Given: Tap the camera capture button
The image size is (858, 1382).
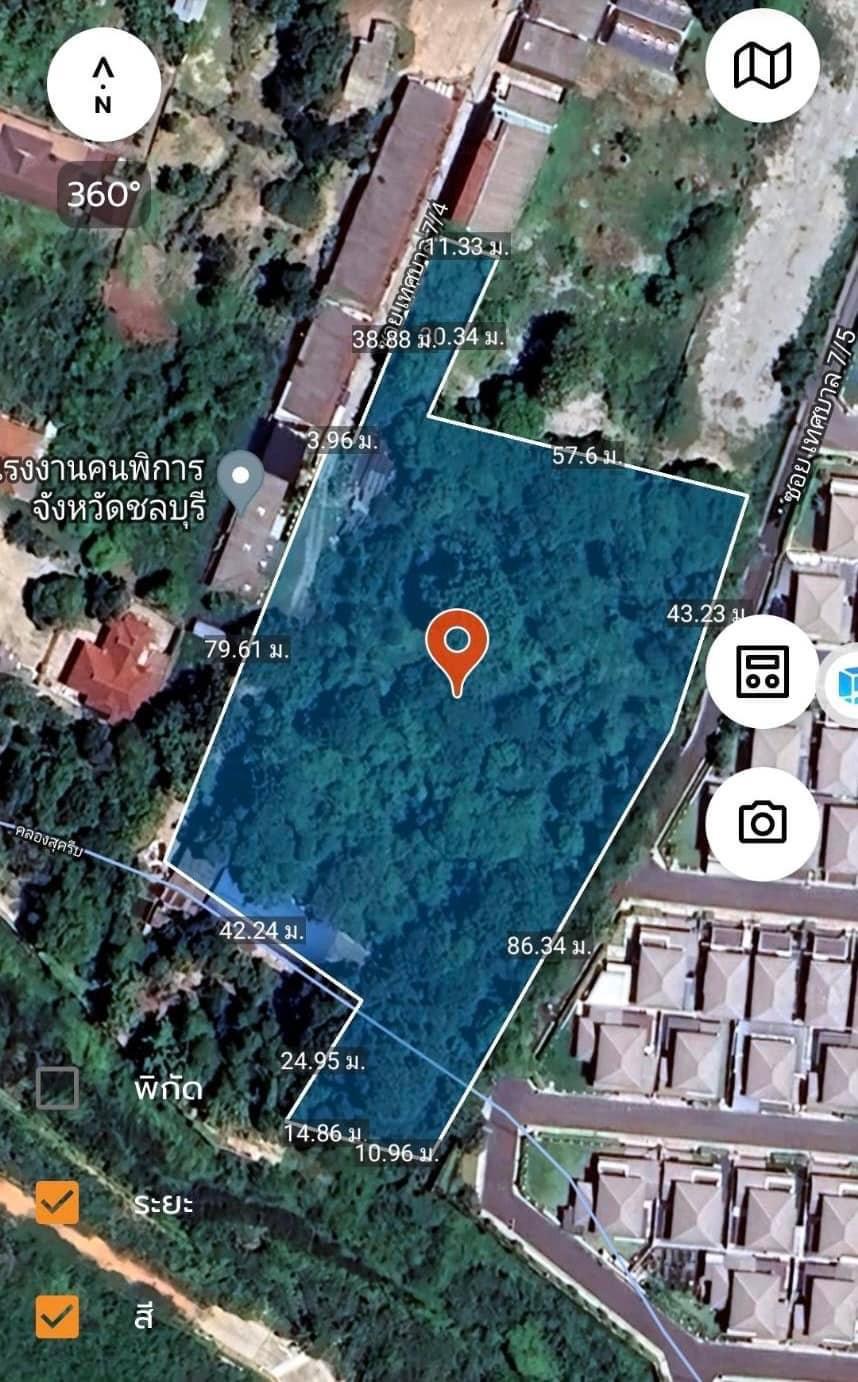Looking at the screenshot, I should tap(762, 823).
